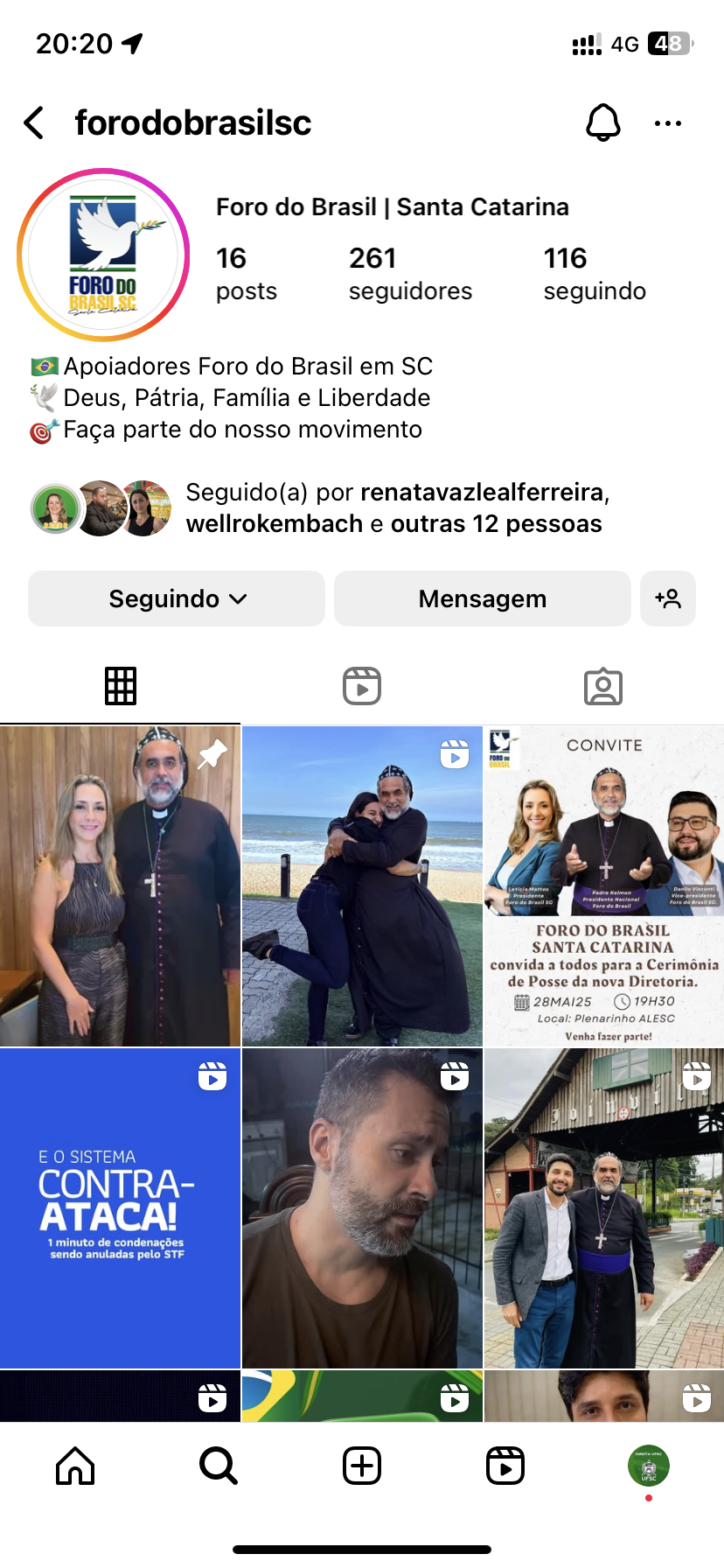Go to the Home feed
The image size is (724, 1568).
(75, 1465)
